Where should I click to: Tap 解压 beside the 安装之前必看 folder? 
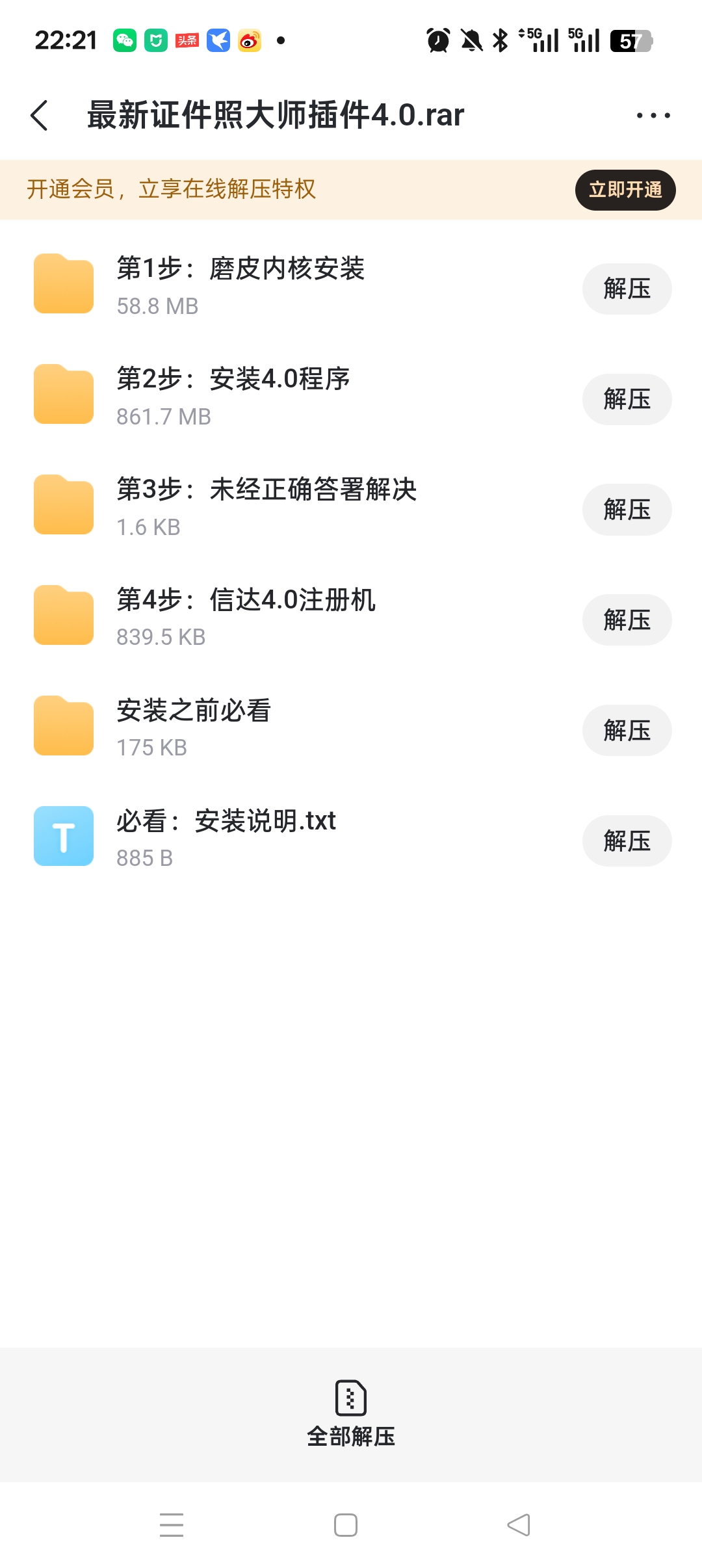click(x=626, y=731)
